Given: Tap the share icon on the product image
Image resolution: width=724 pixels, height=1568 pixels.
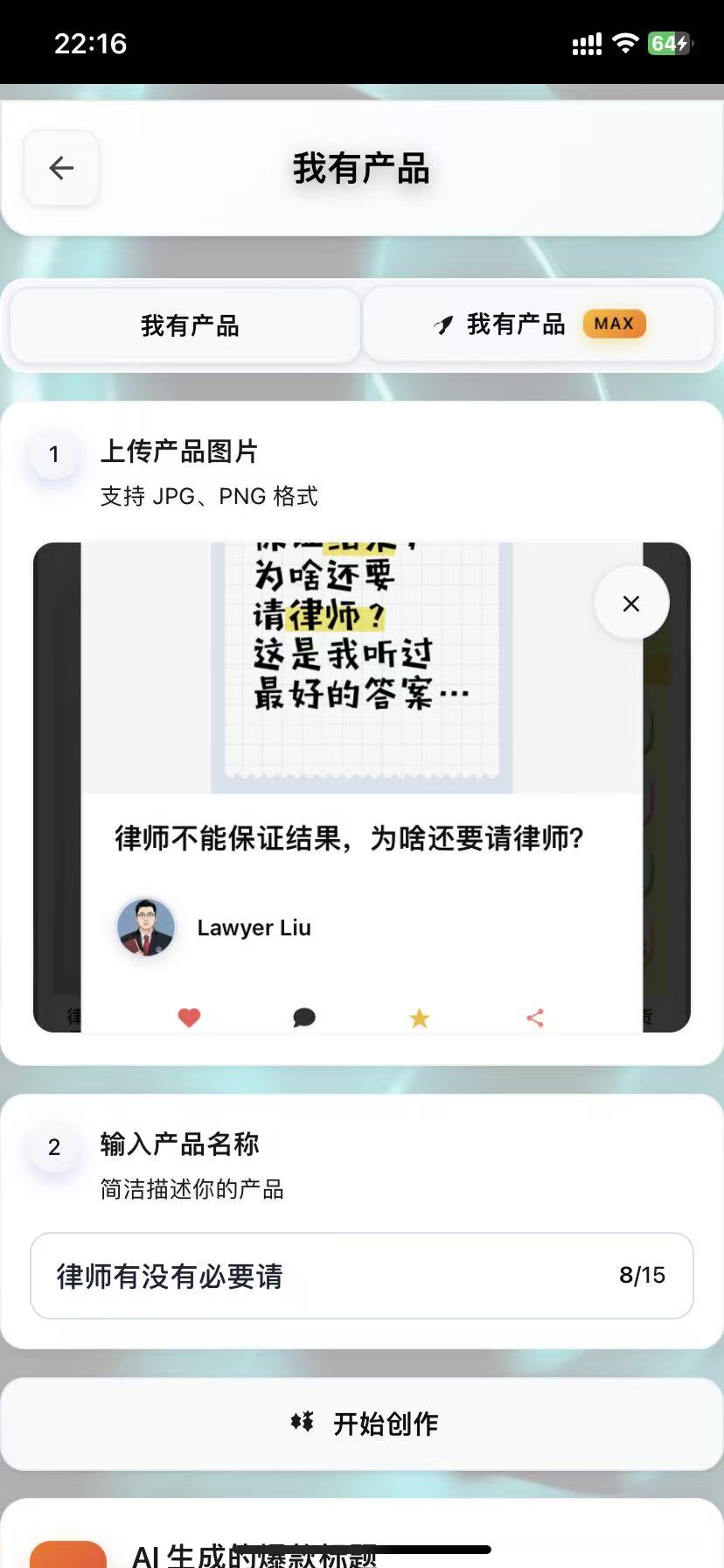Looking at the screenshot, I should pos(535,1018).
